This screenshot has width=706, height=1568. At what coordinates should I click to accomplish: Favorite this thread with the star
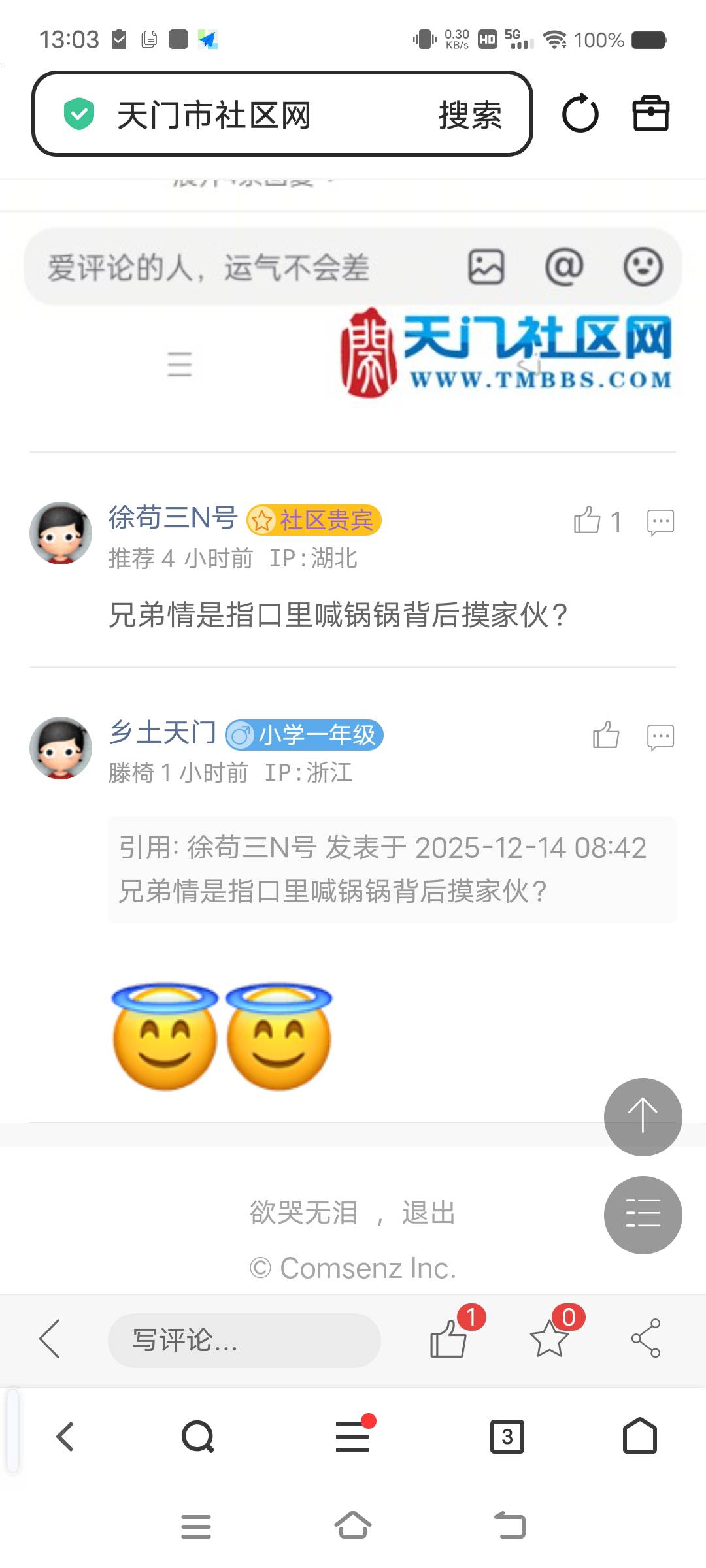coord(549,1338)
